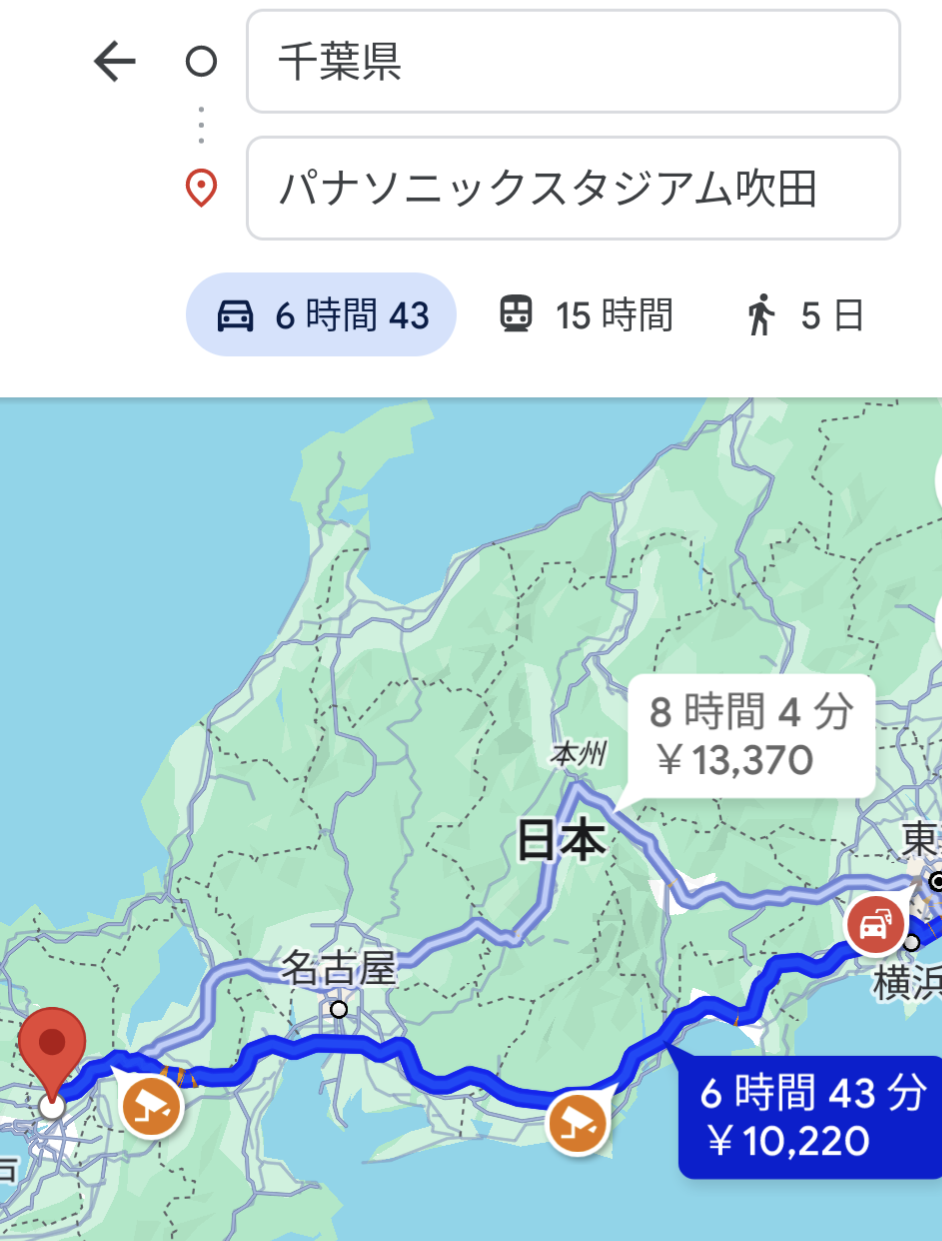This screenshot has height=1241, width=942.
Task: Switch to walking mode 5 日
Action: (804, 315)
